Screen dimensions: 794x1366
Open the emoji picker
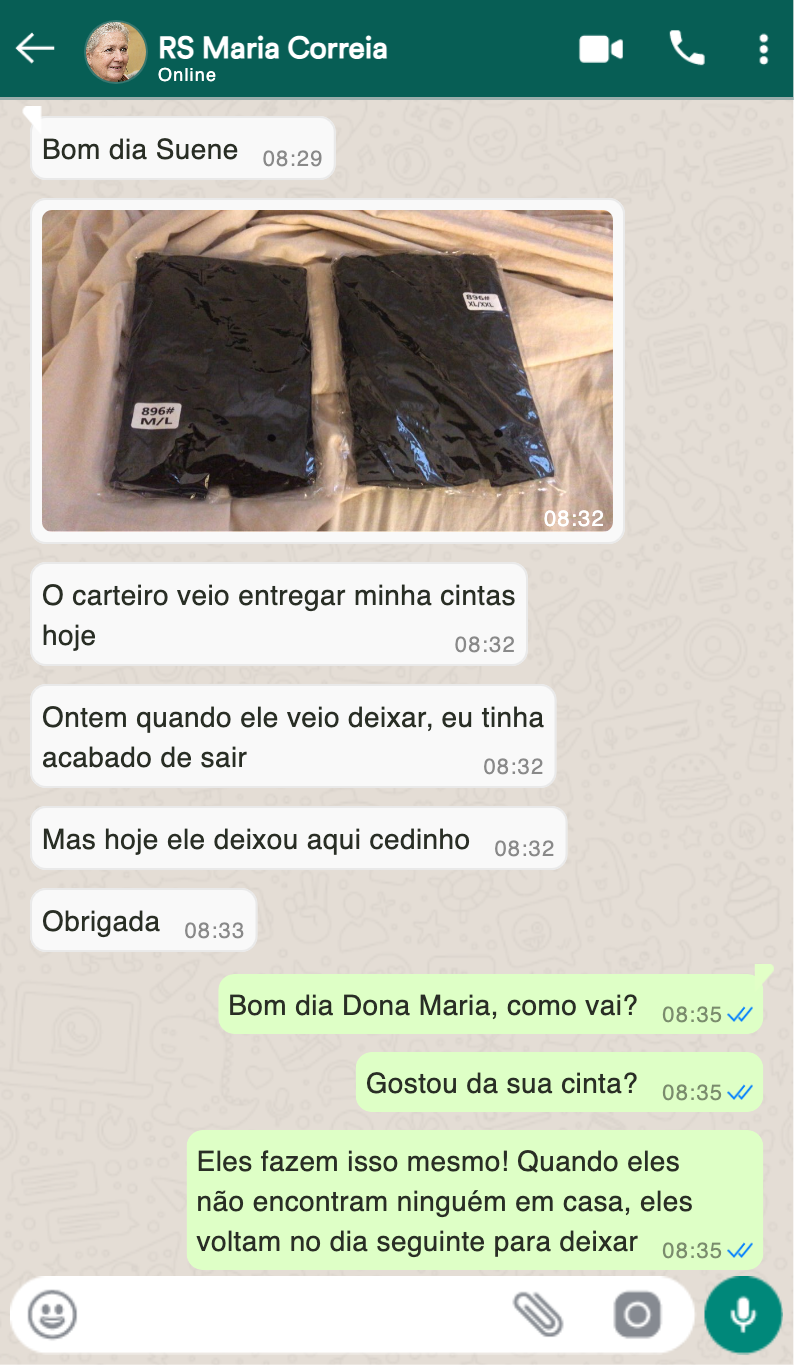(52, 1314)
